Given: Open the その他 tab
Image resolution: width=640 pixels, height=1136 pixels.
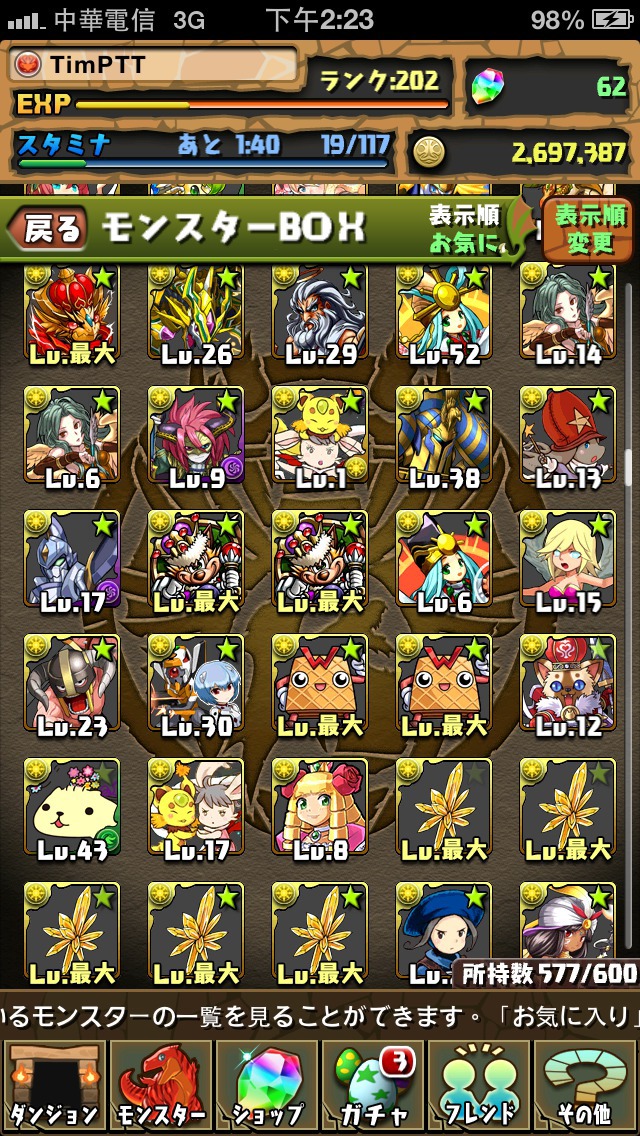Looking at the screenshot, I should [x=586, y=1086].
